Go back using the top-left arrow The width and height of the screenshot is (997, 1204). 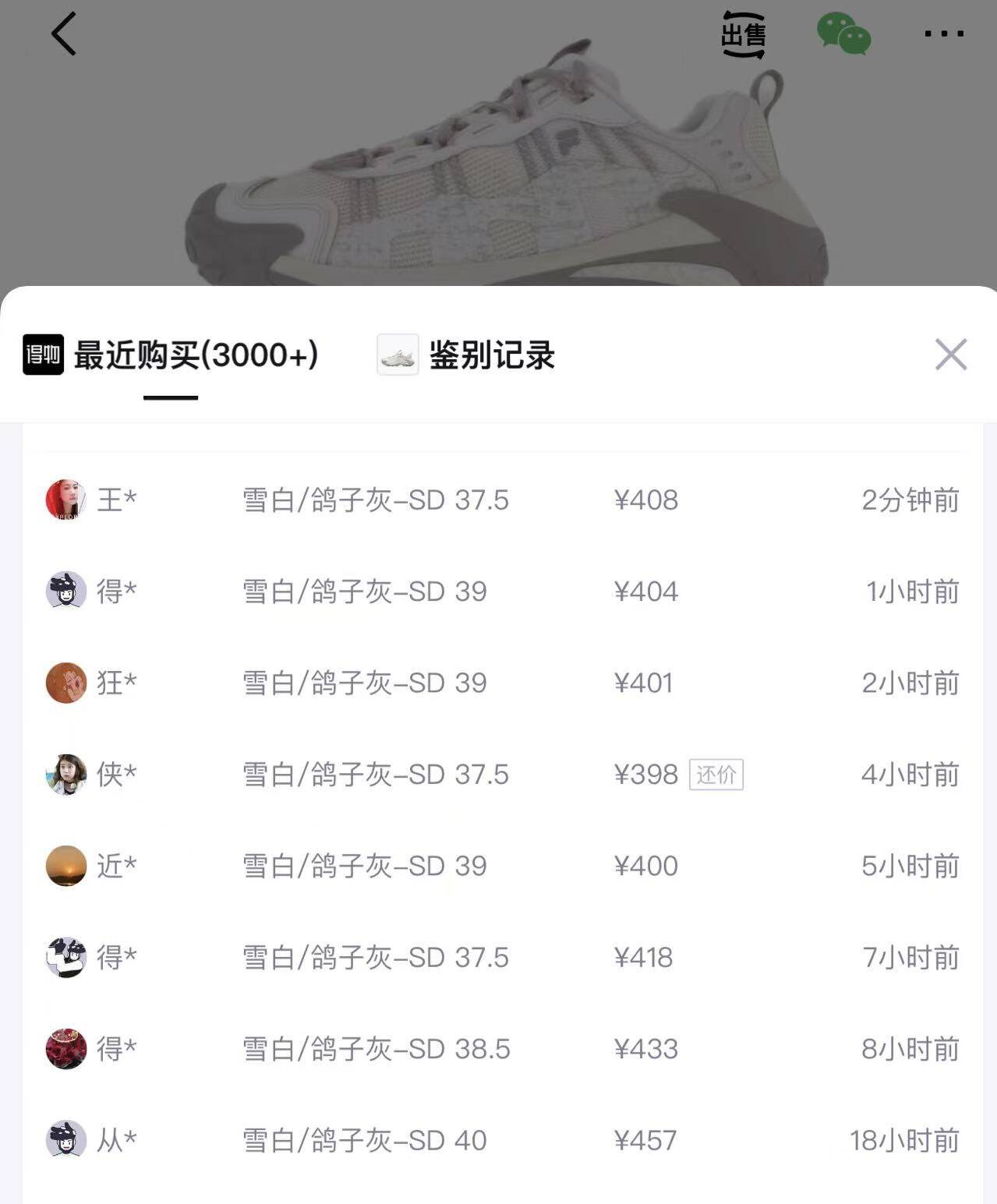pyautogui.click(x=63, y=34)
